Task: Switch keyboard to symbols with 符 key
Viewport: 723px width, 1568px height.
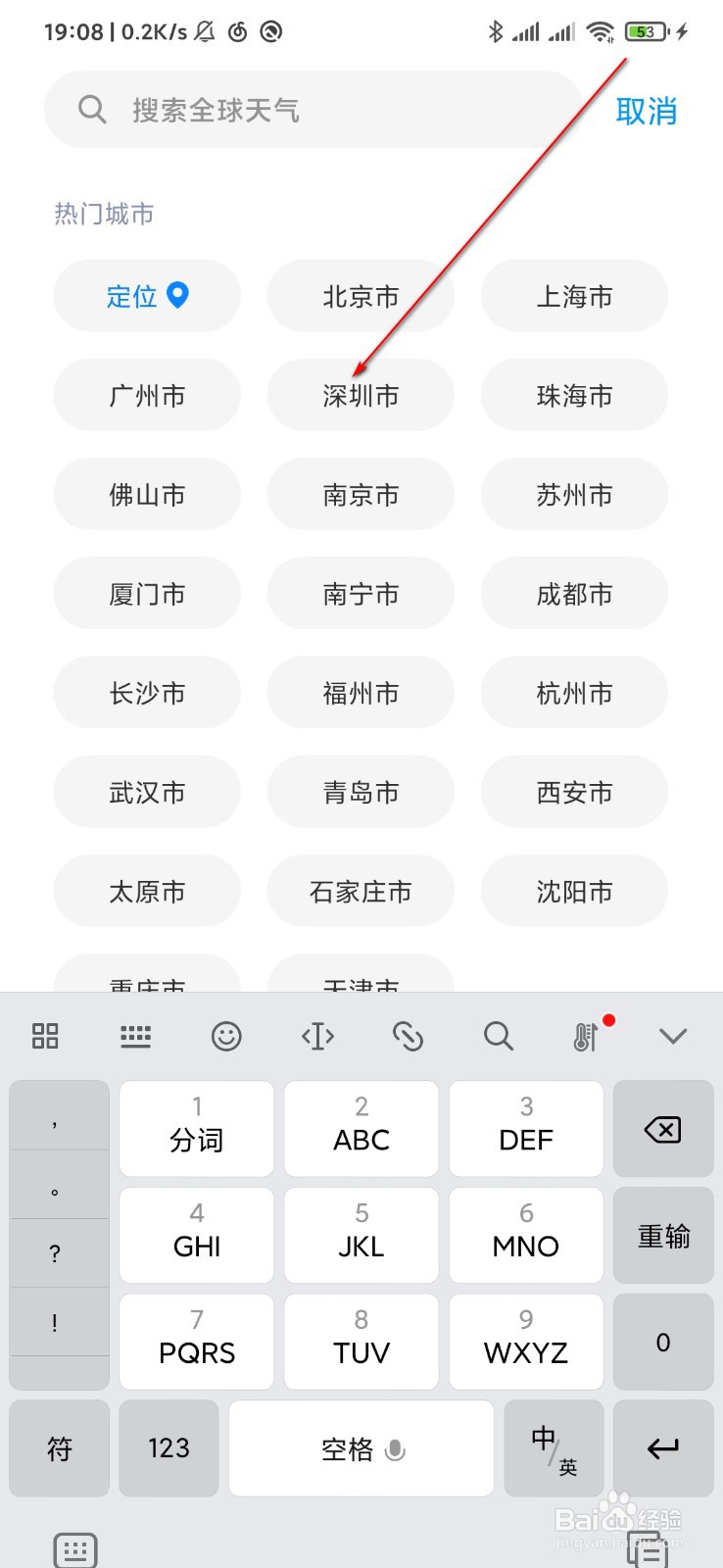Action: click(59, 1448)
